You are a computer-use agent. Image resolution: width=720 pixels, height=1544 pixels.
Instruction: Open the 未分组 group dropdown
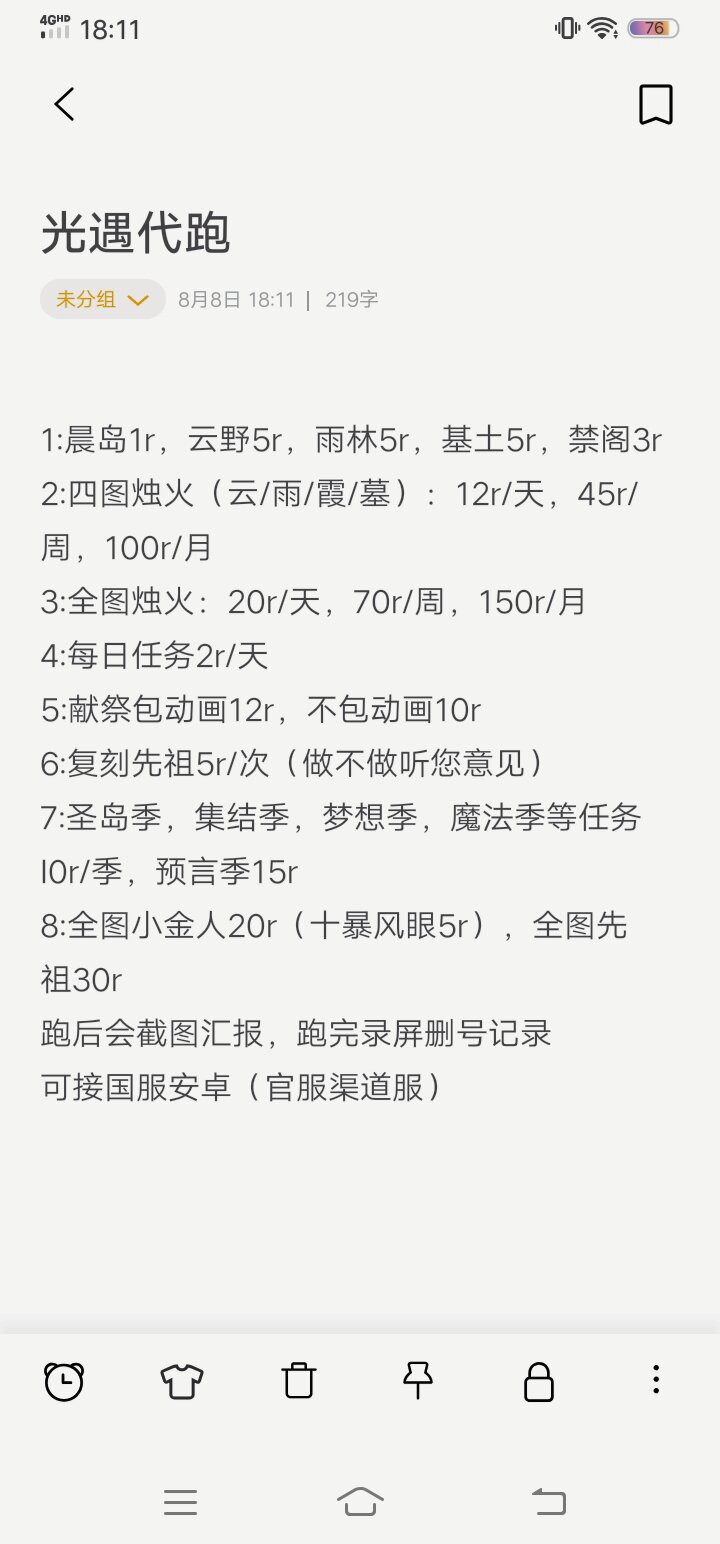pyautogui.click(x=102, y=299)
